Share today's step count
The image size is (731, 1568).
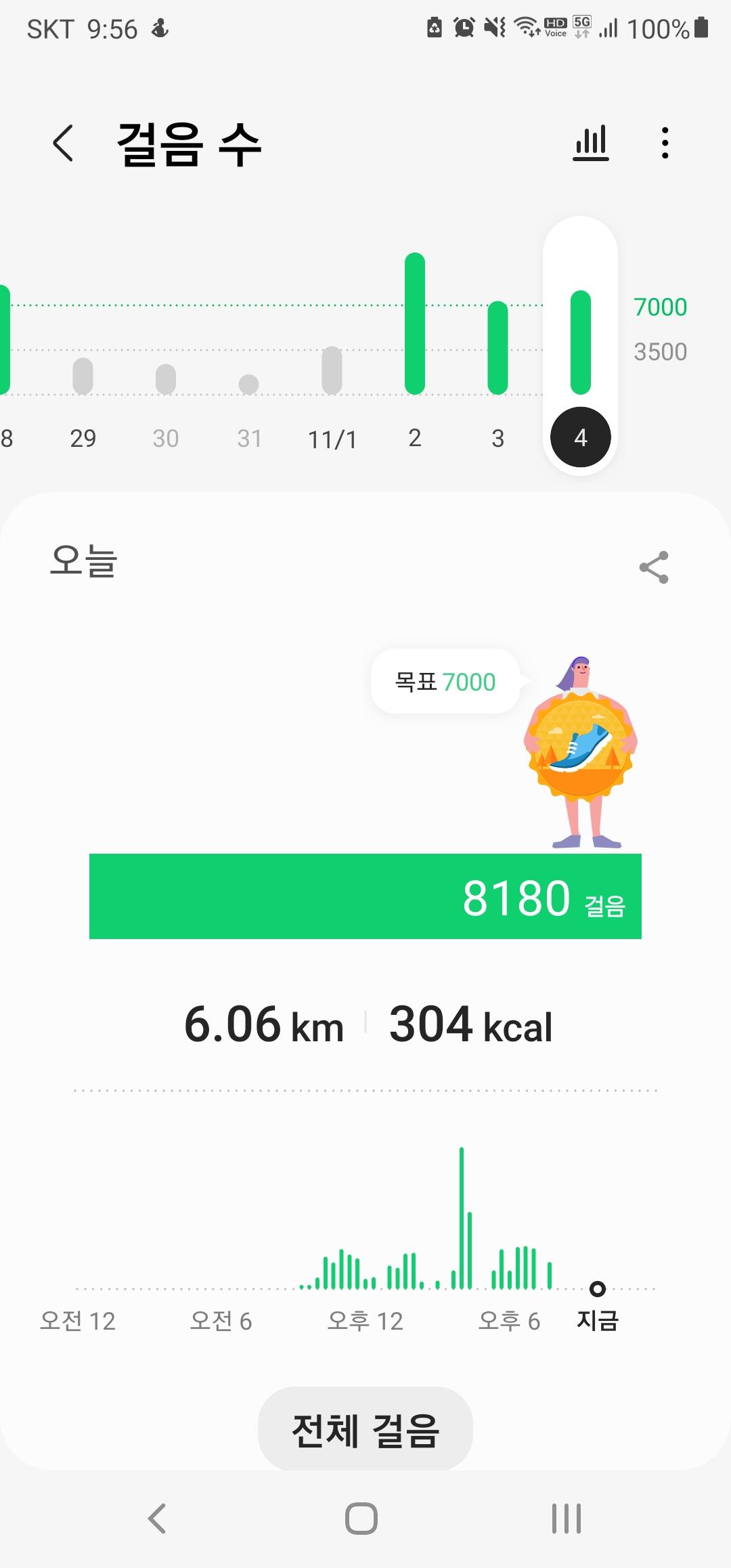pos(654,567)
